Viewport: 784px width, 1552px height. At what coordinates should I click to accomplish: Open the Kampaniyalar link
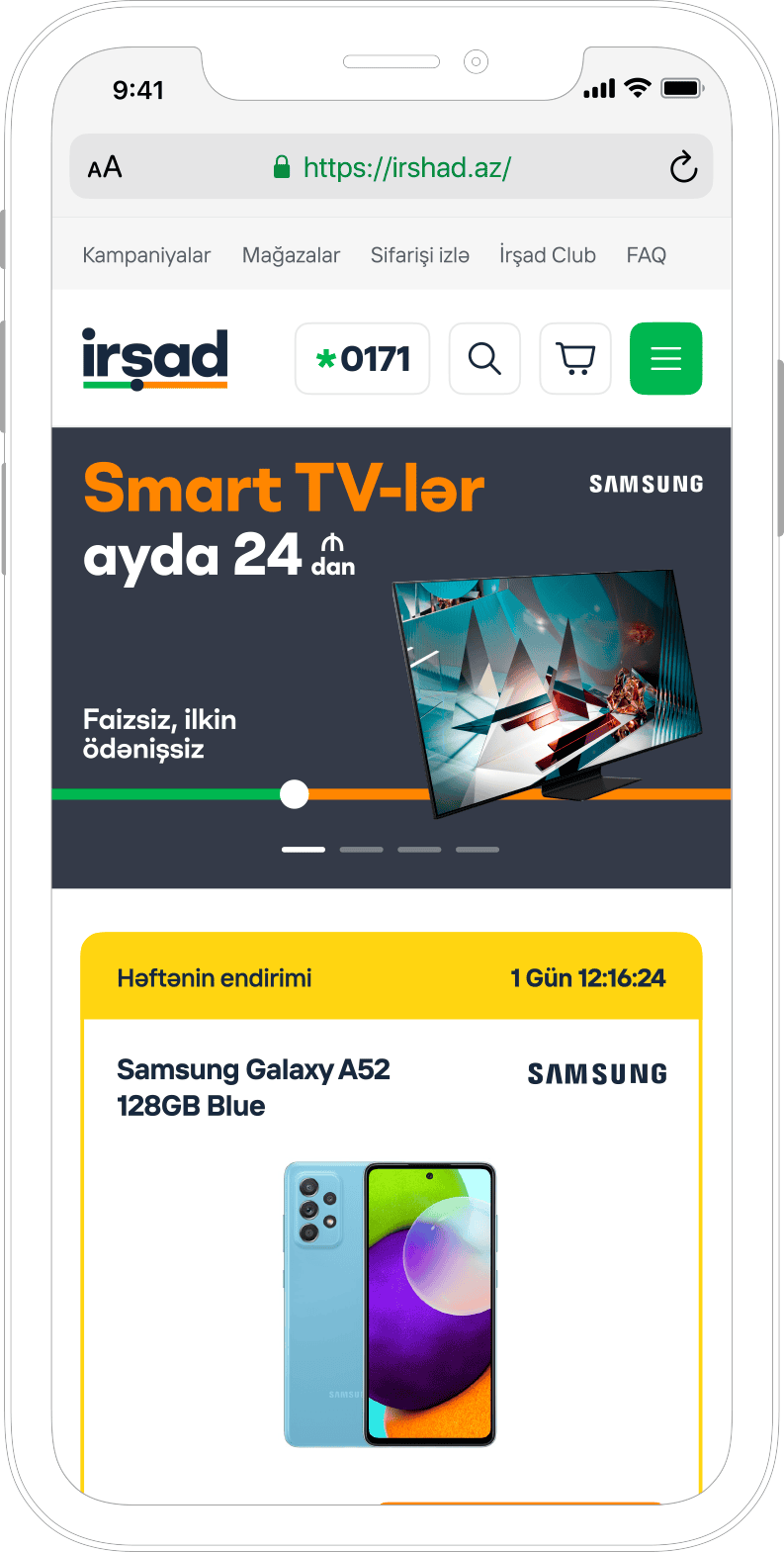pos(146,255)
